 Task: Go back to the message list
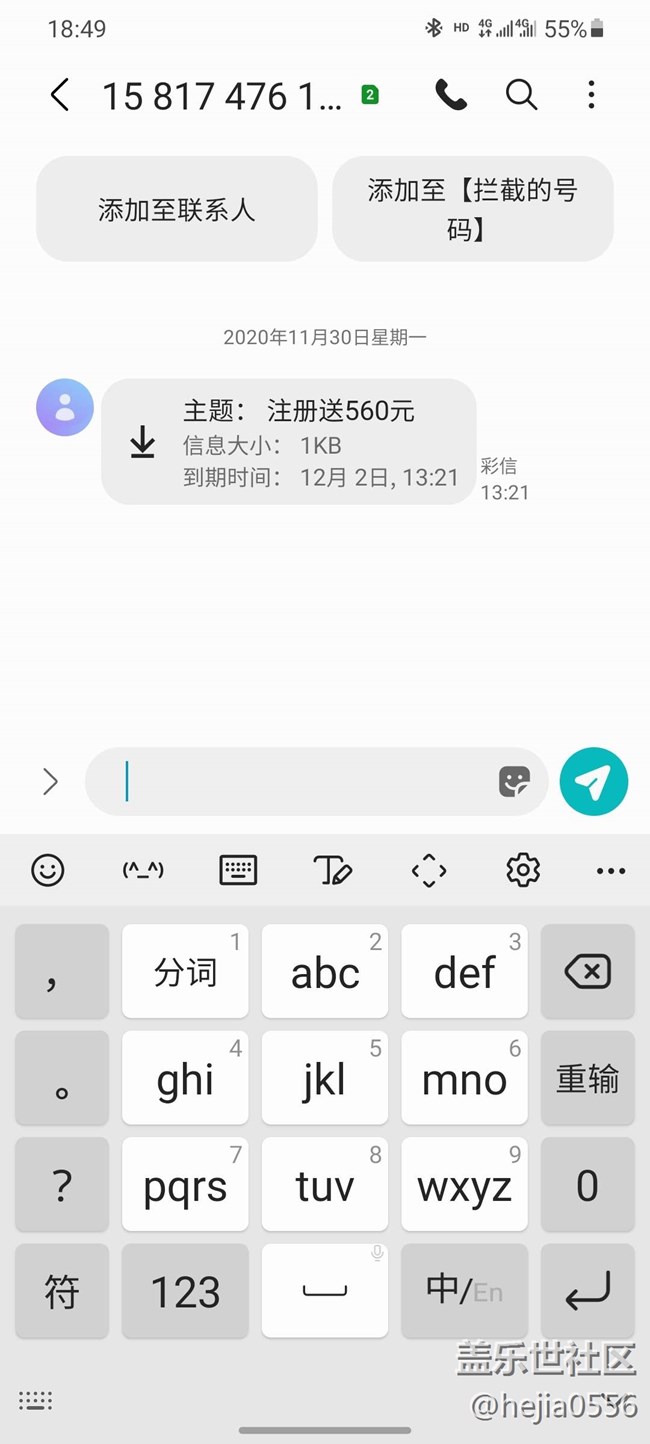pyautogui.click(x=60, y=95)
